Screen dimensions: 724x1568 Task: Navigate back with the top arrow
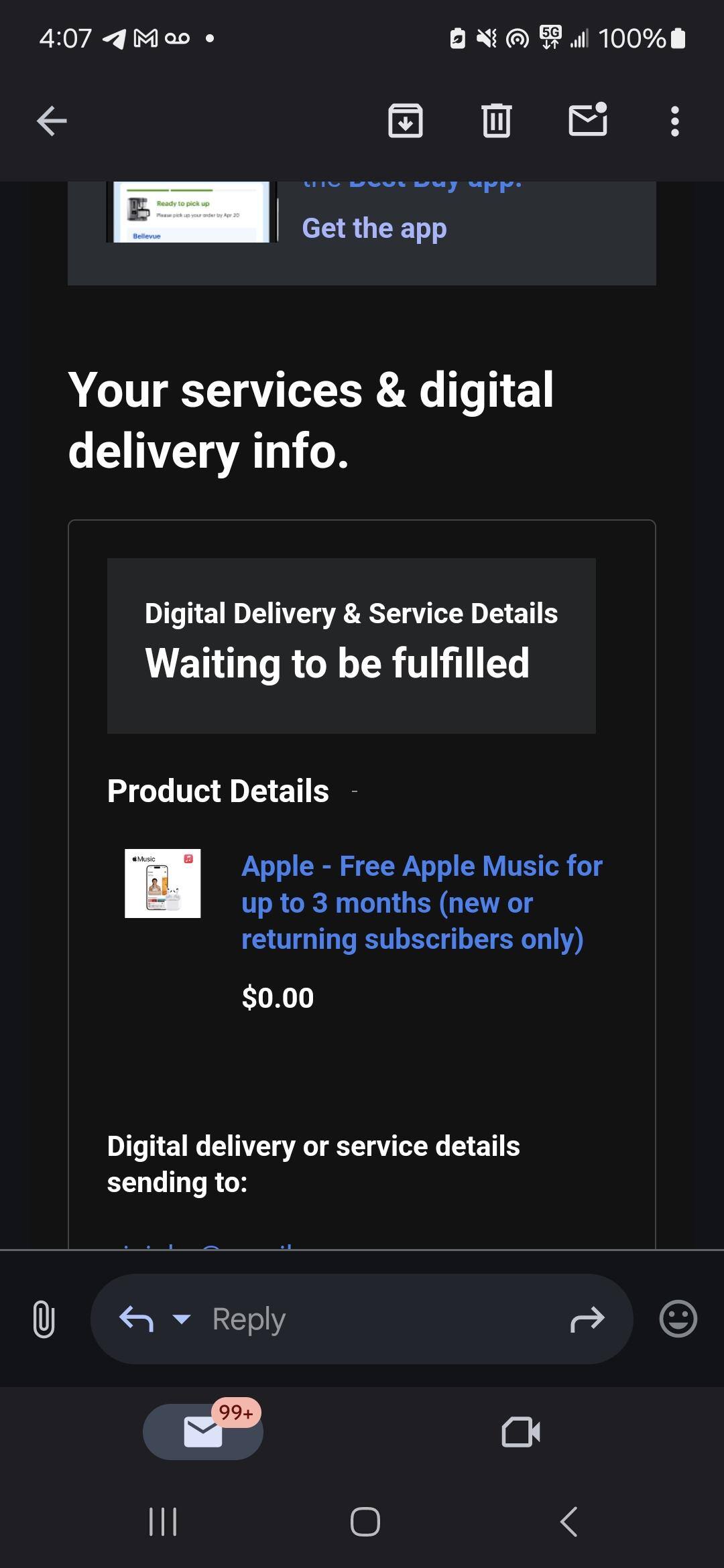50,121
